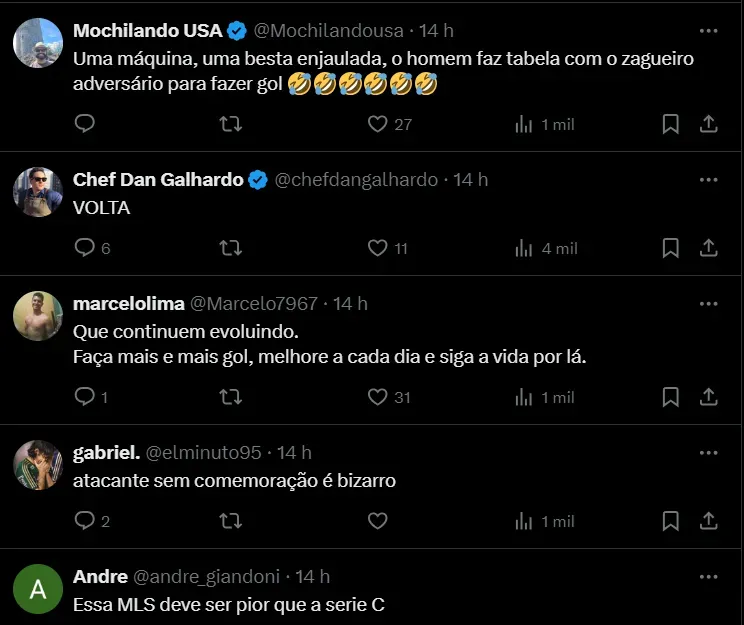Open Chef Dan Galhardo's profile picture
This screenshot has width=744, height=625.
pos(38,191)
